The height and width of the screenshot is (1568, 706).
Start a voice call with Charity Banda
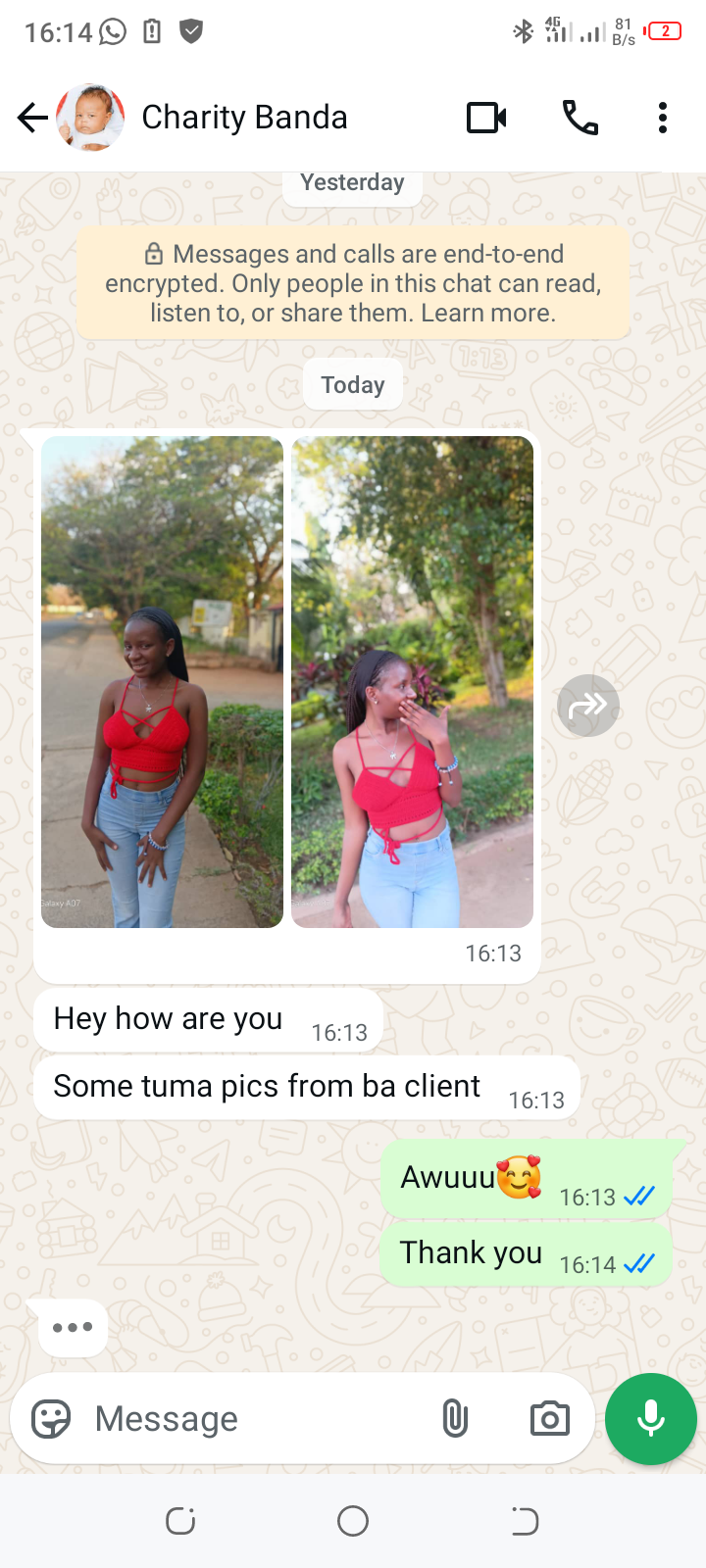pos(580,118)
